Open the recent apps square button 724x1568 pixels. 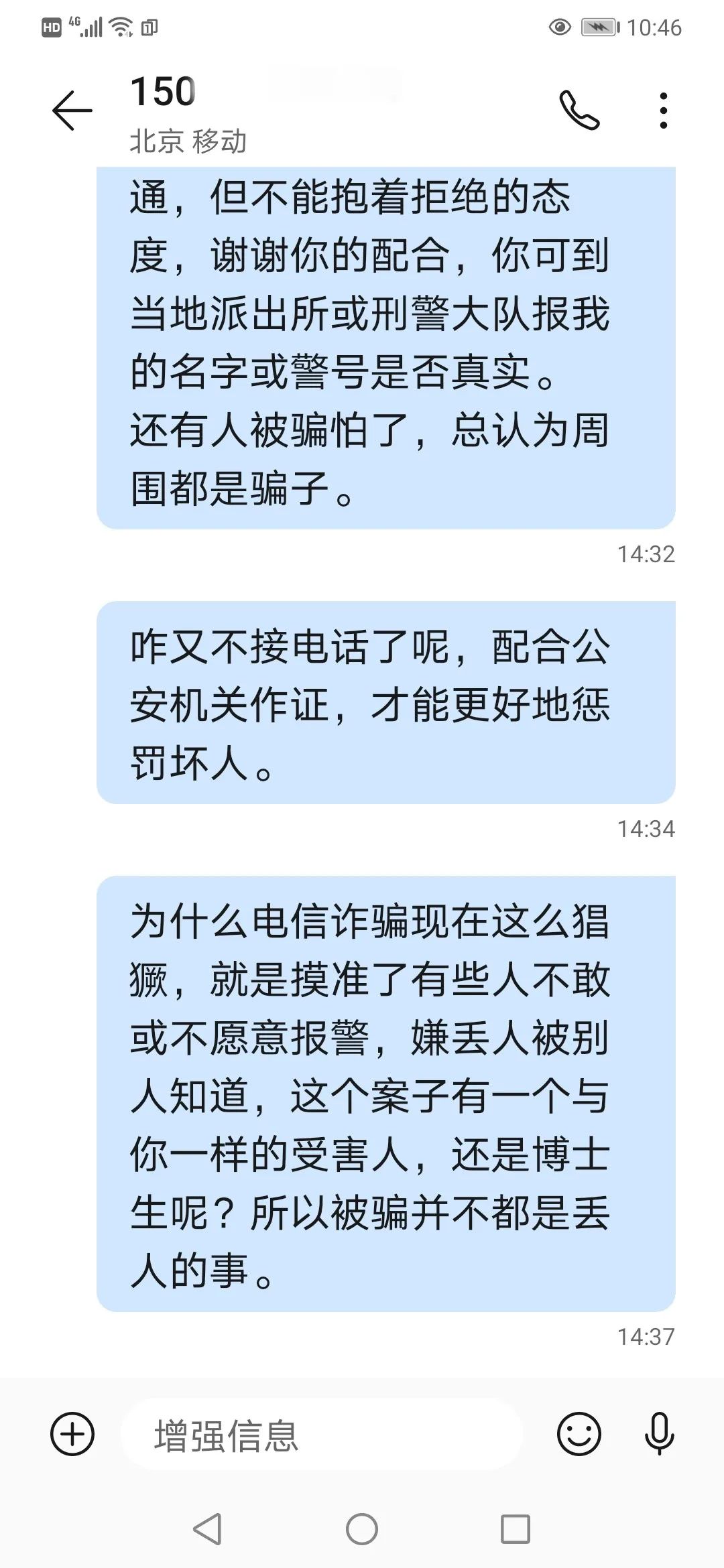click(516, 1530)
